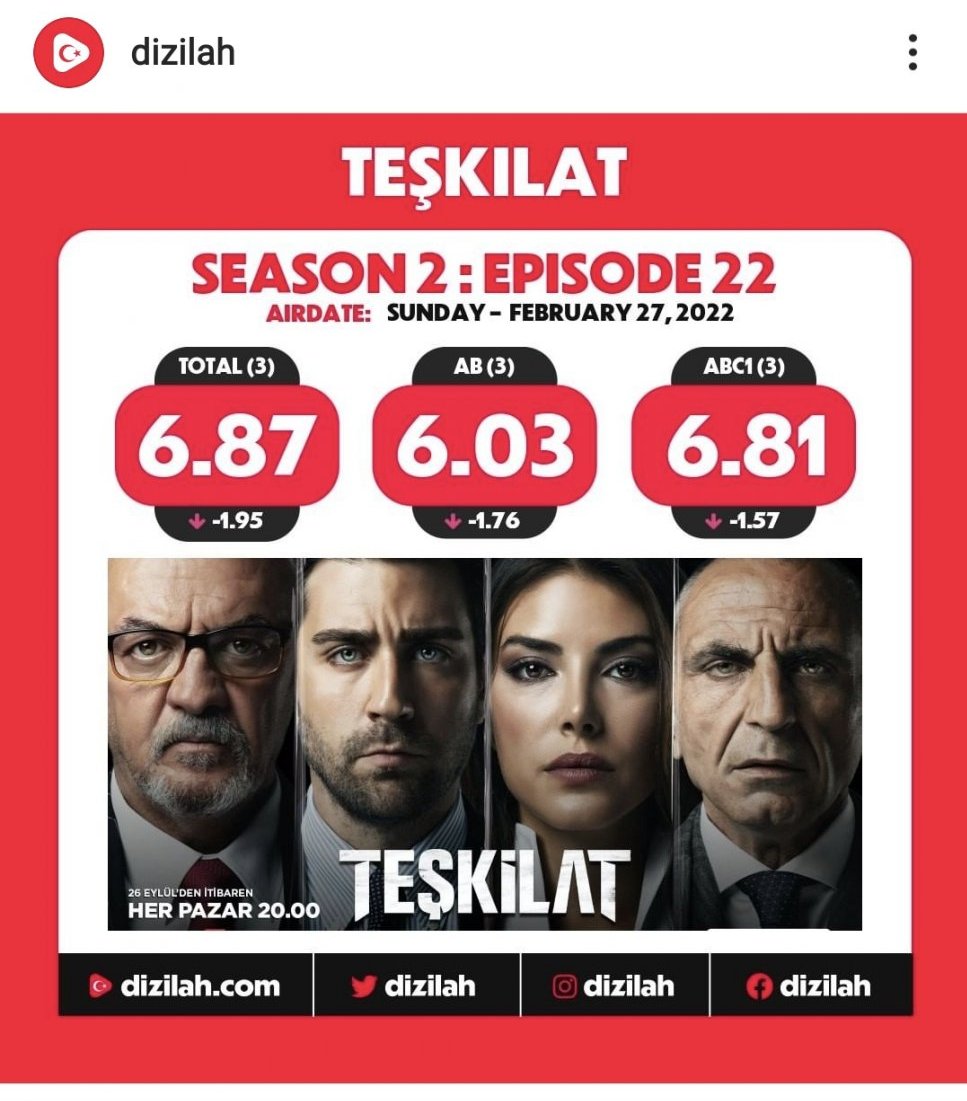Open the dizilah username profile link

(183, 53)
